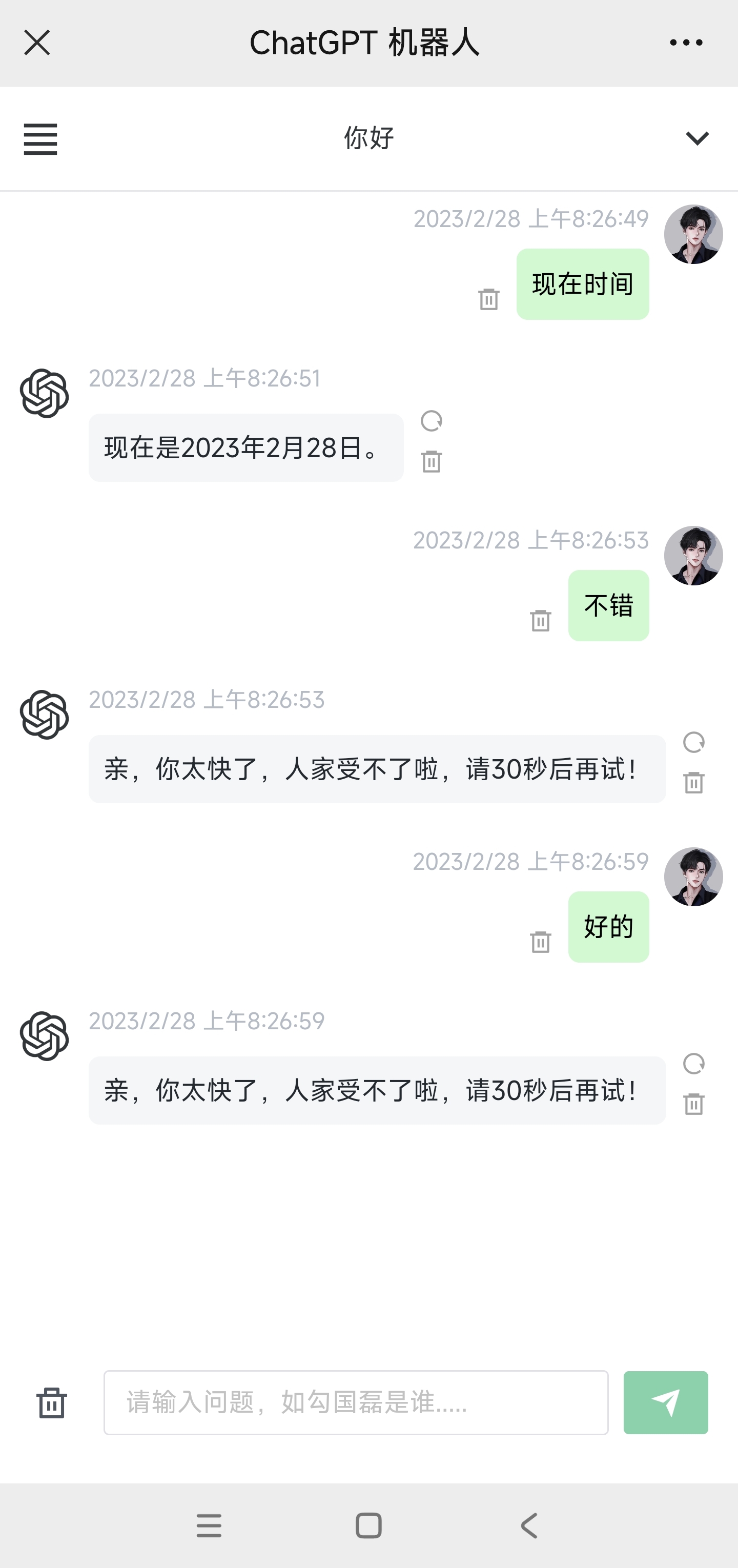Click the OpenAI logo beside the first bot reply
738x1568 pixels.
pos(43,393)
